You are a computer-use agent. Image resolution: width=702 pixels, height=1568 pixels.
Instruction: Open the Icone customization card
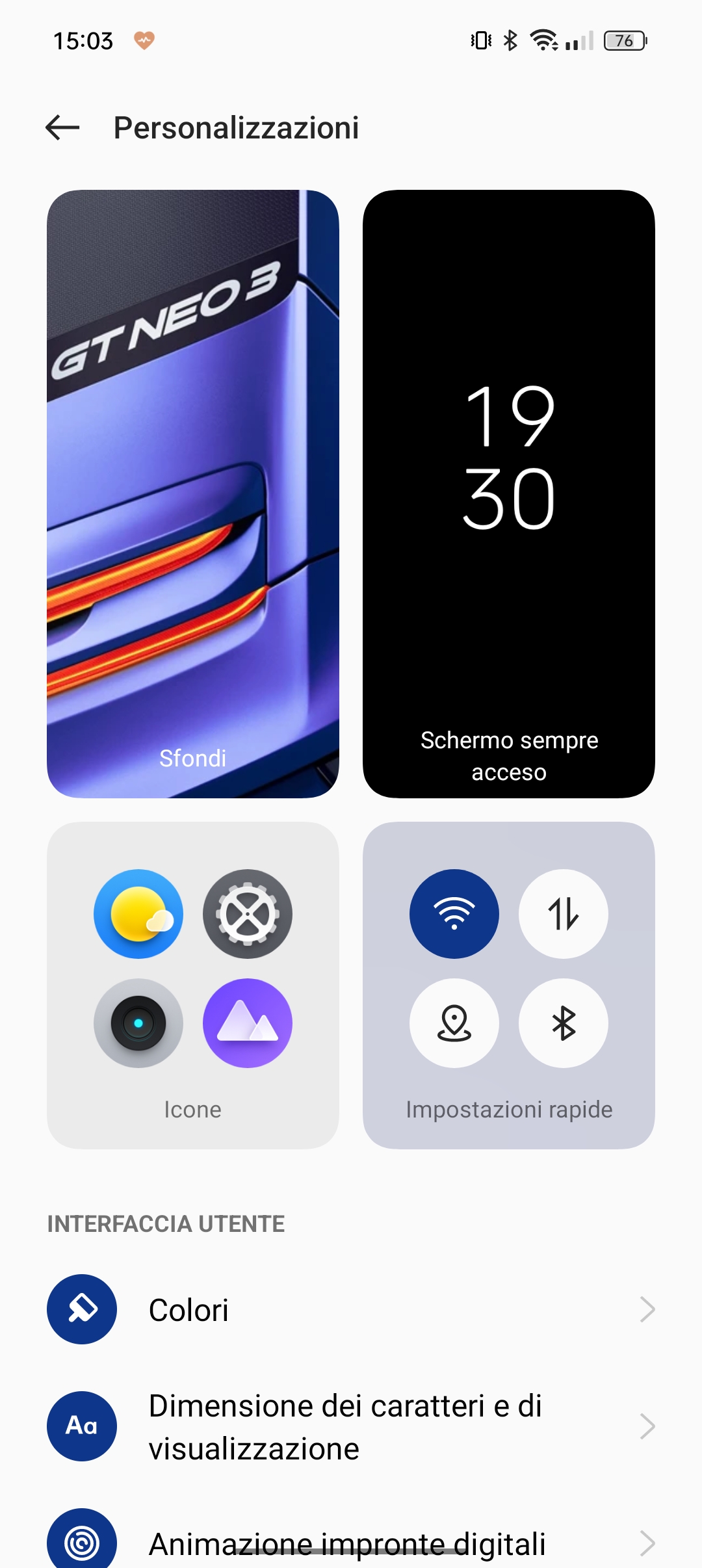[193, 985]
